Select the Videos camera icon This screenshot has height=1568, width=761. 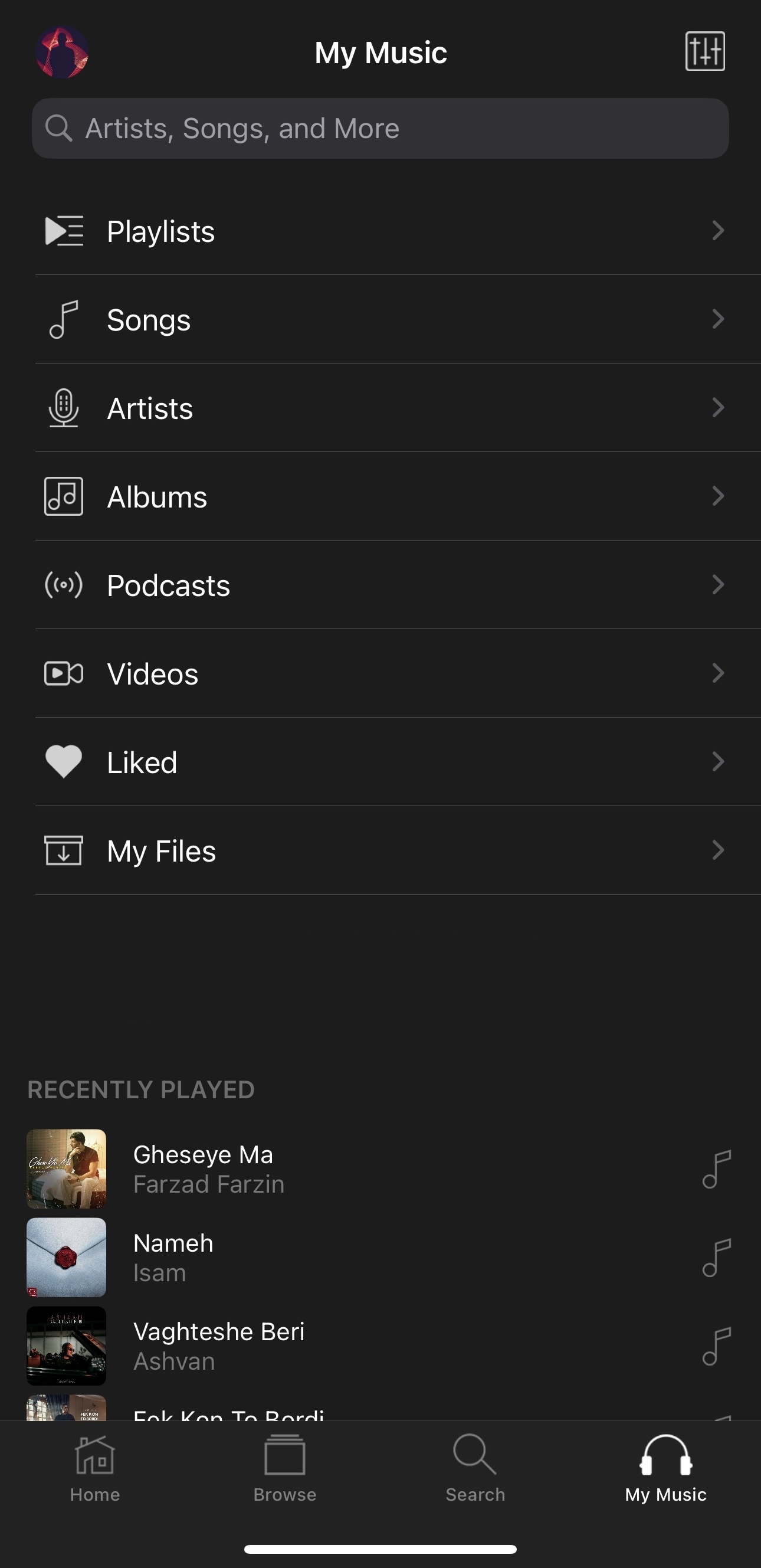pos(63,673)
